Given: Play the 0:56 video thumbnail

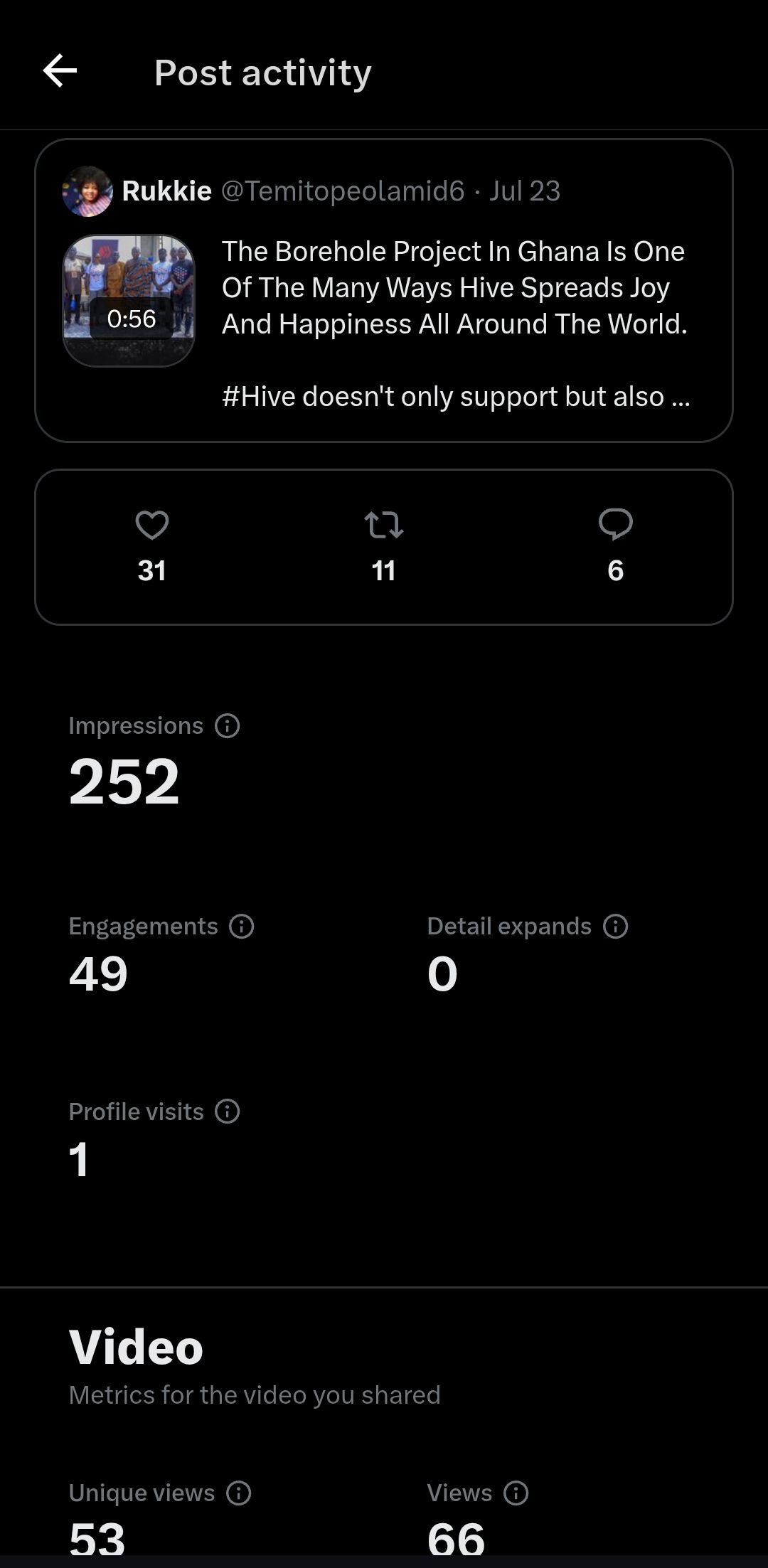Looking at the screenshot, I should pyautogui.click(x=129, y=301).
